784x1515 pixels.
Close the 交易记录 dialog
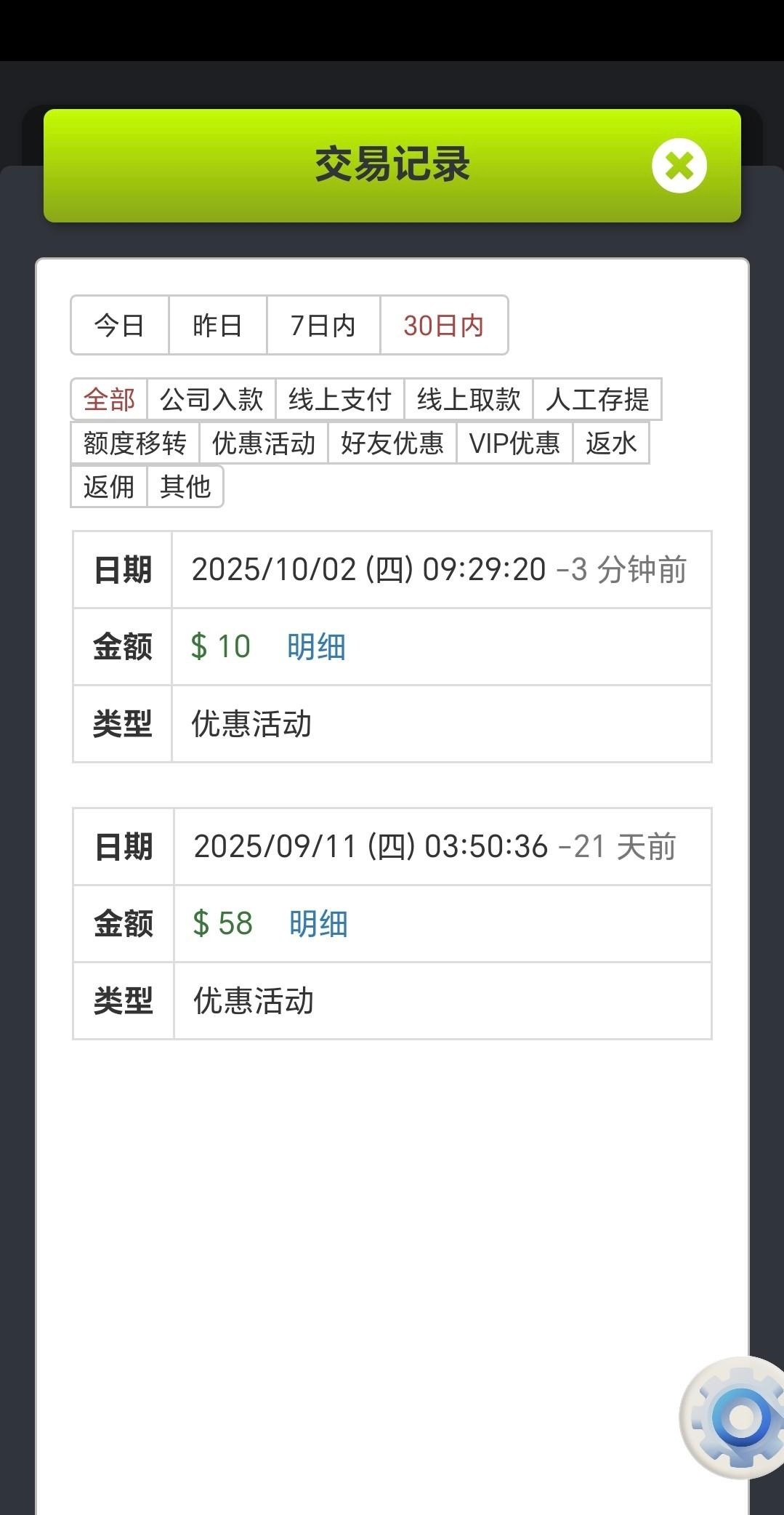[679, 166]
